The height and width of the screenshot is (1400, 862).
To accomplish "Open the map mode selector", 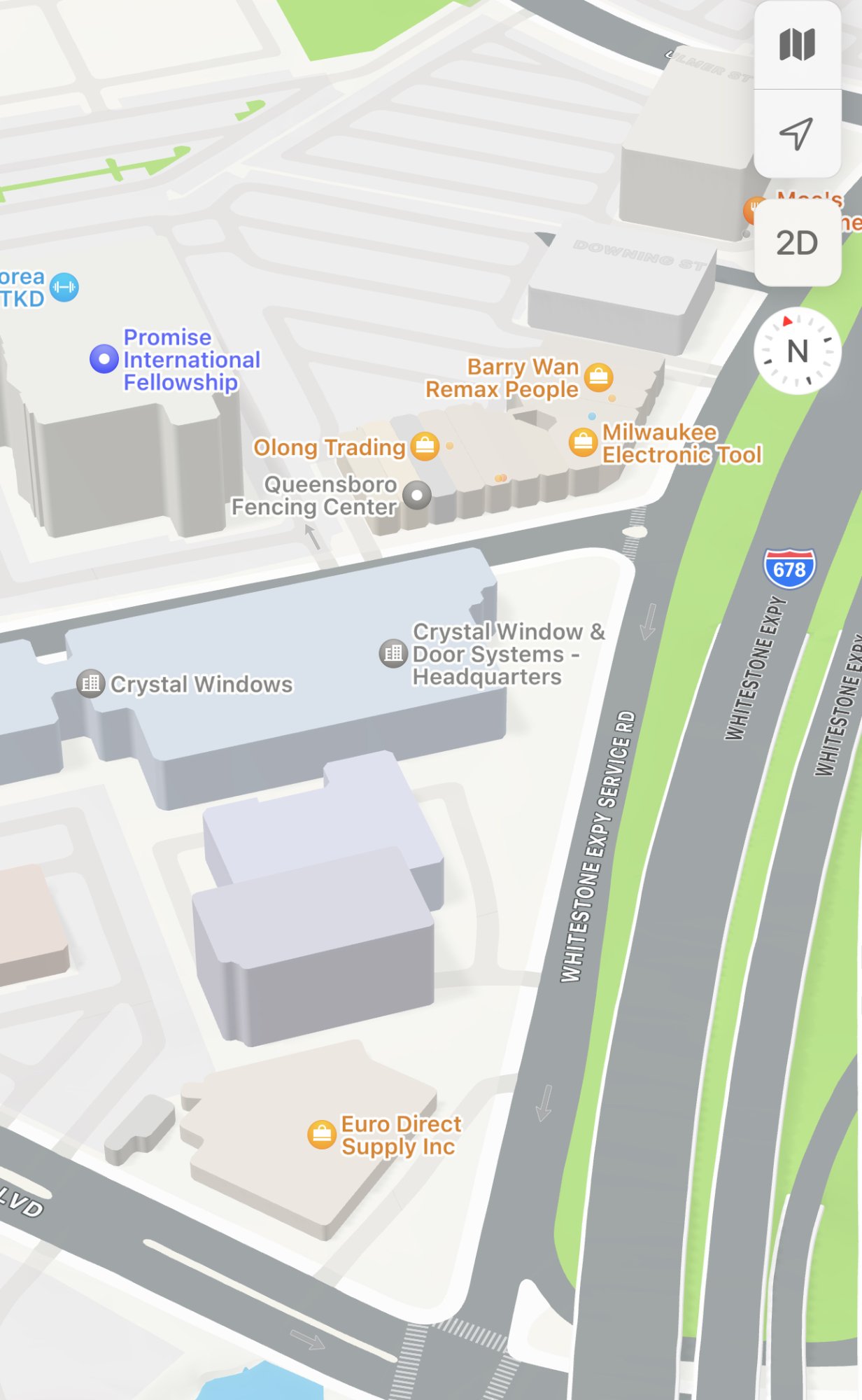I will (797, 45).
